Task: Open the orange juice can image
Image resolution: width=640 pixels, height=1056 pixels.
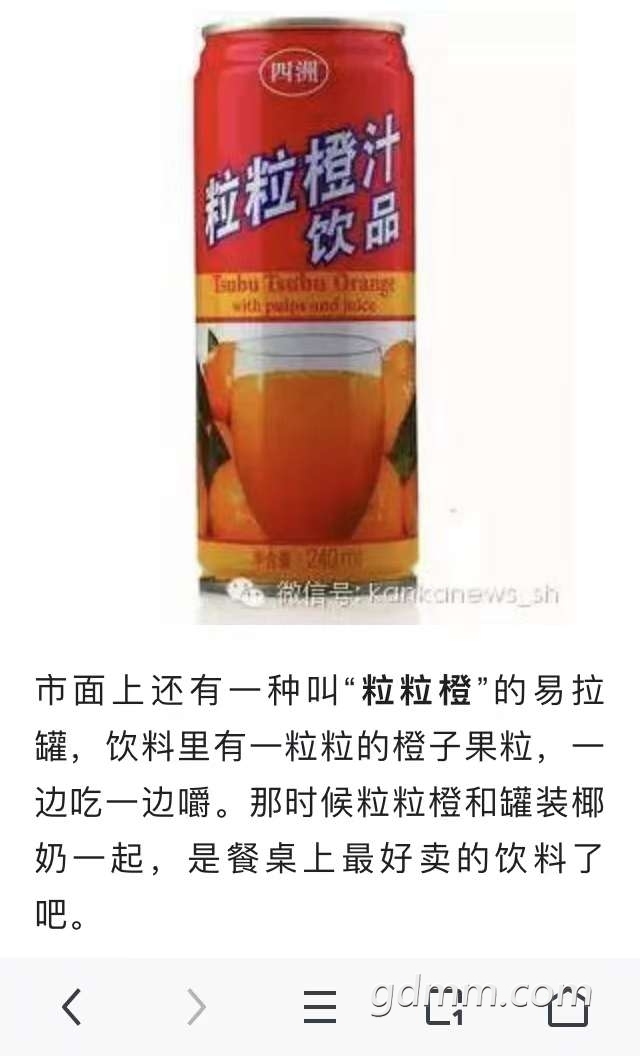Action: tap(308, 317)
